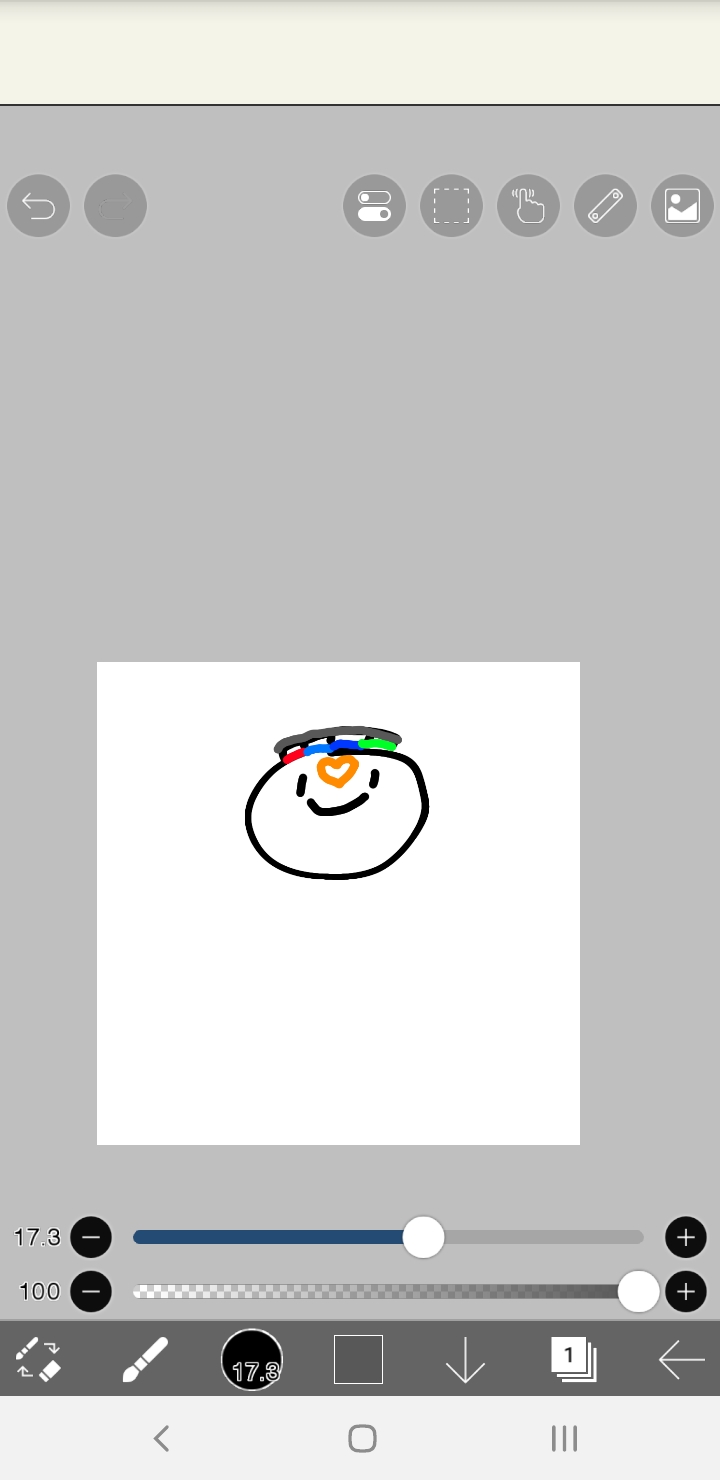Decrease brush thickness with minus button
720x1480 pixels.
[x=91, y=1238]
